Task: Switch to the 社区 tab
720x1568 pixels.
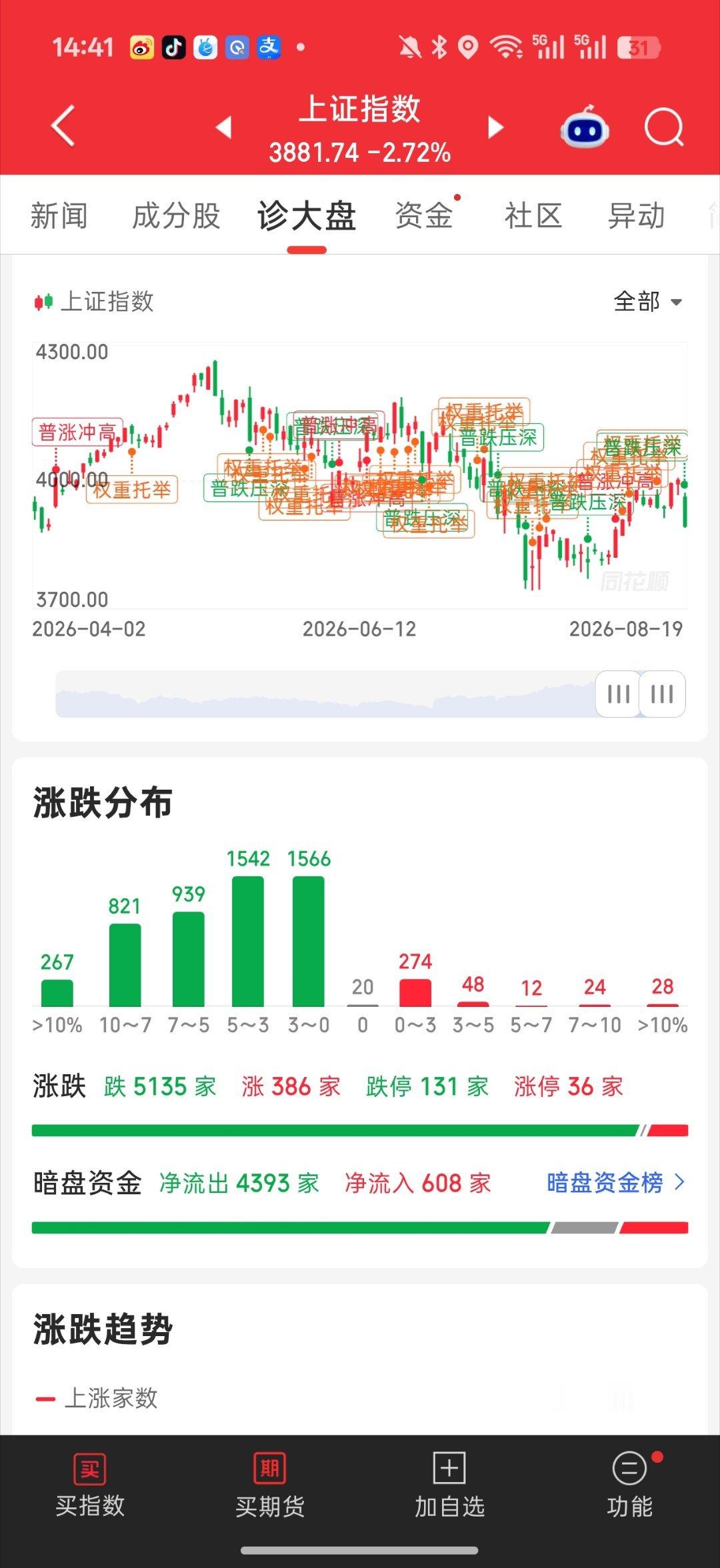Action: coord(533,217)
